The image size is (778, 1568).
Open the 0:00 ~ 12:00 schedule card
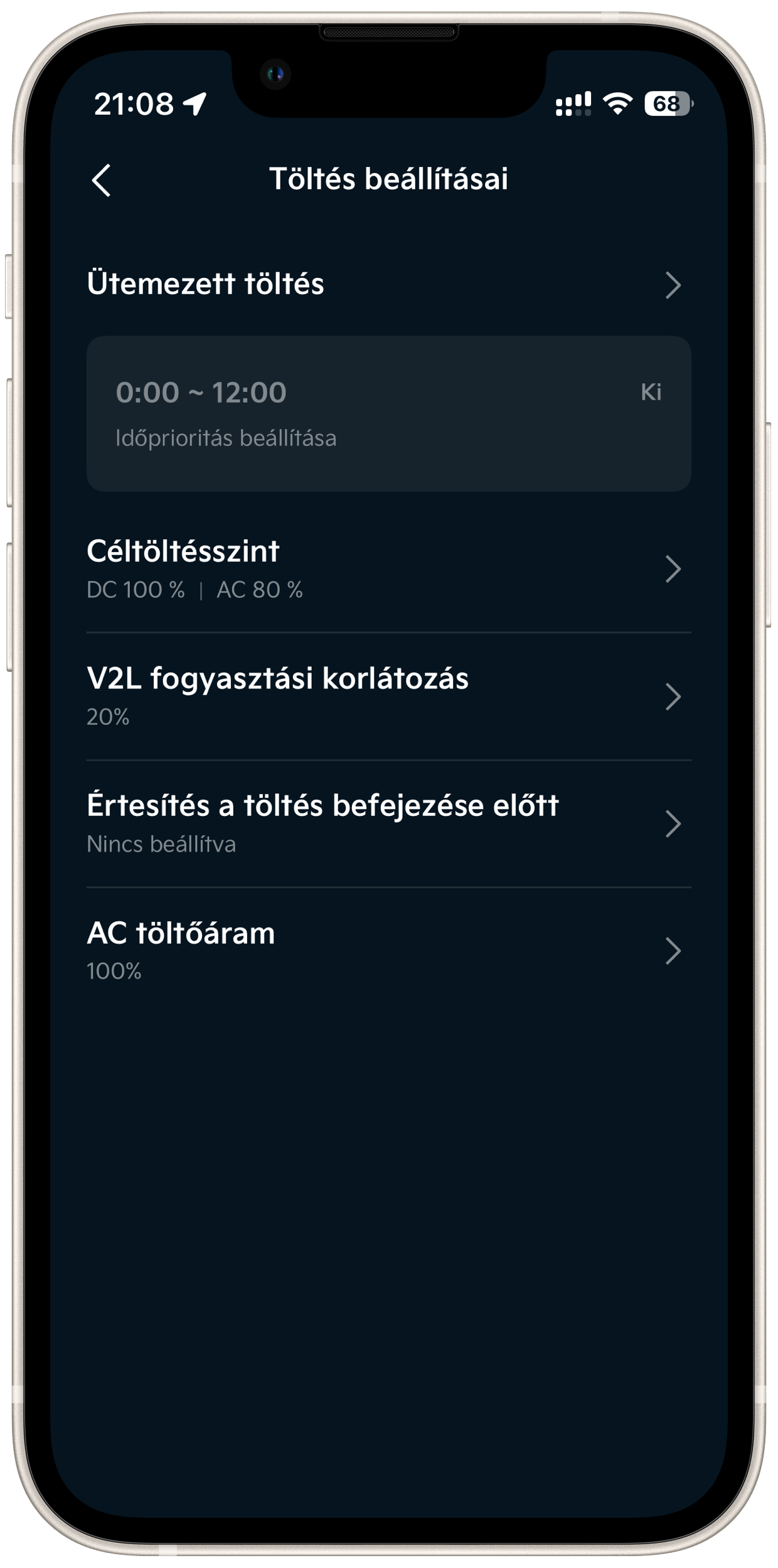pyautogui.click(x=388, y=413)
